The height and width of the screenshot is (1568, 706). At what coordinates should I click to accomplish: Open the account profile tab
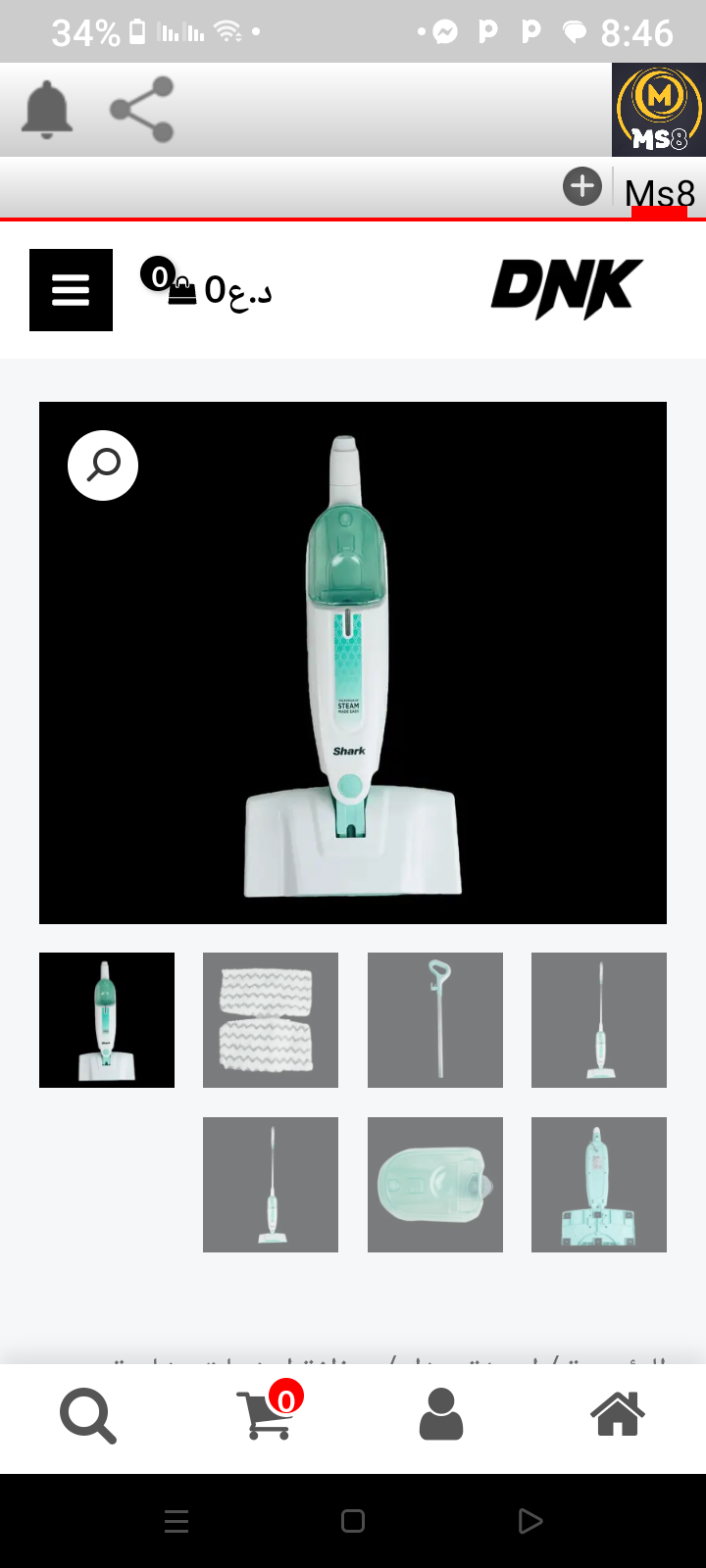[x=441, y=1415]
